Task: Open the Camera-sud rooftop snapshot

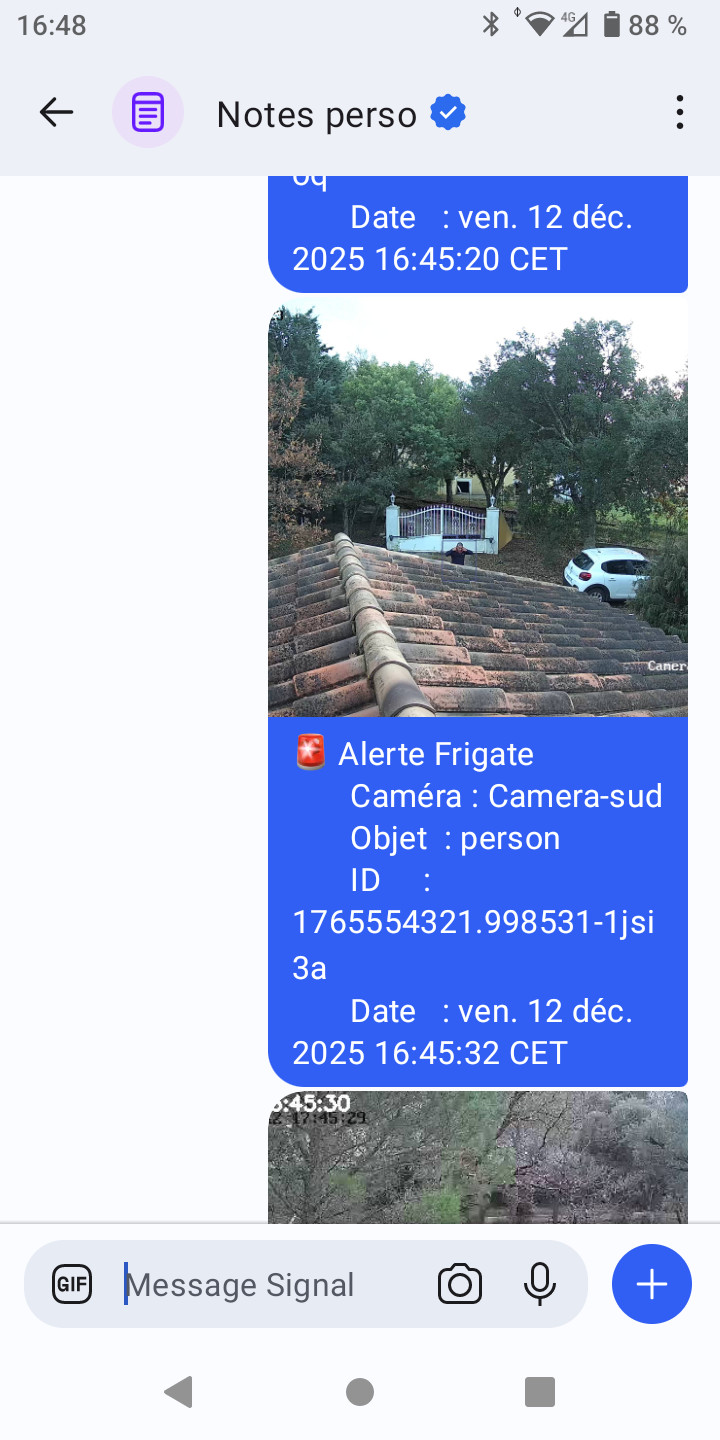Action: [478, 508]
